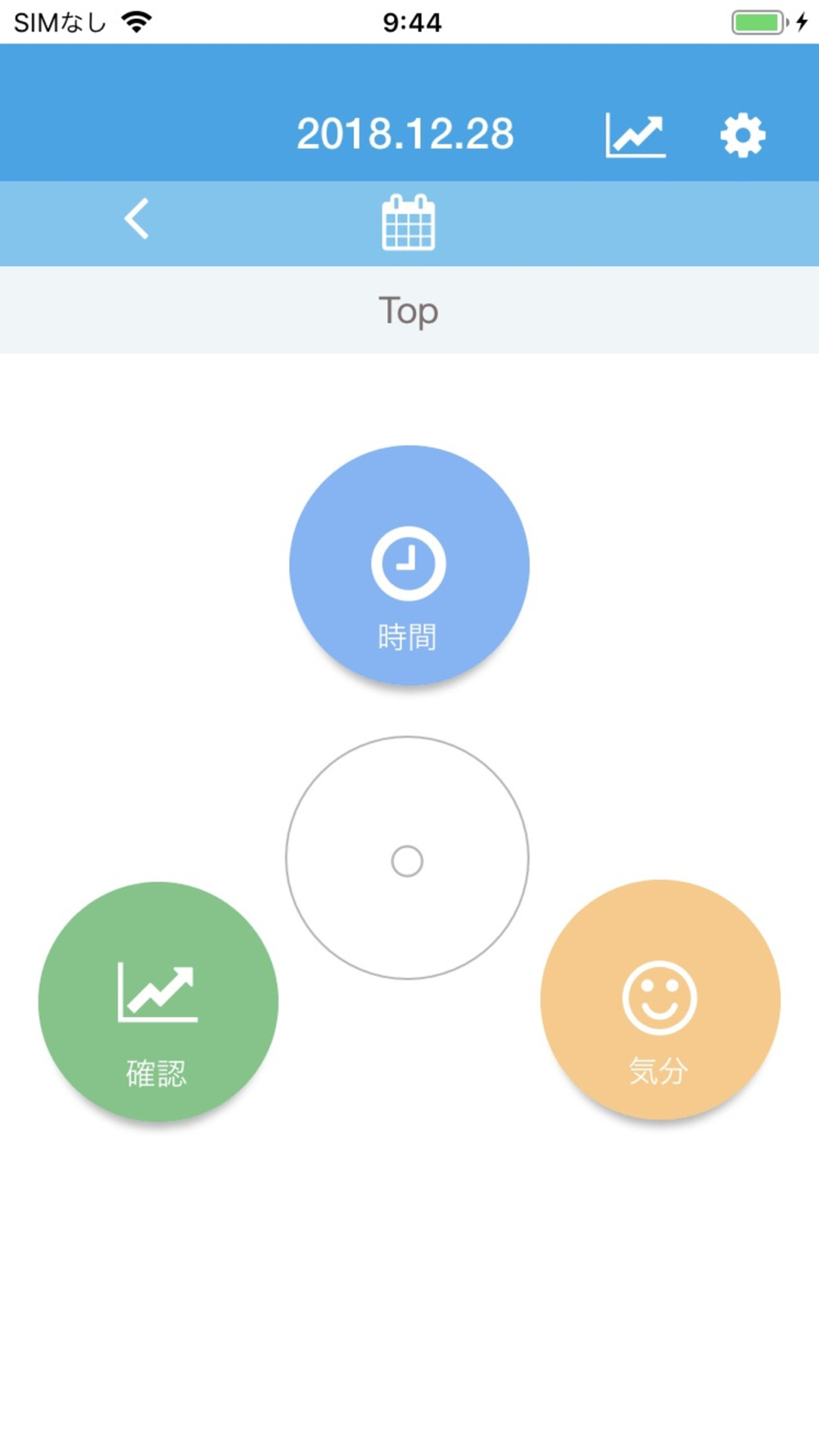819x1456 pixels.
Task: Open the 確認 review button
Action: point(158,1002)
